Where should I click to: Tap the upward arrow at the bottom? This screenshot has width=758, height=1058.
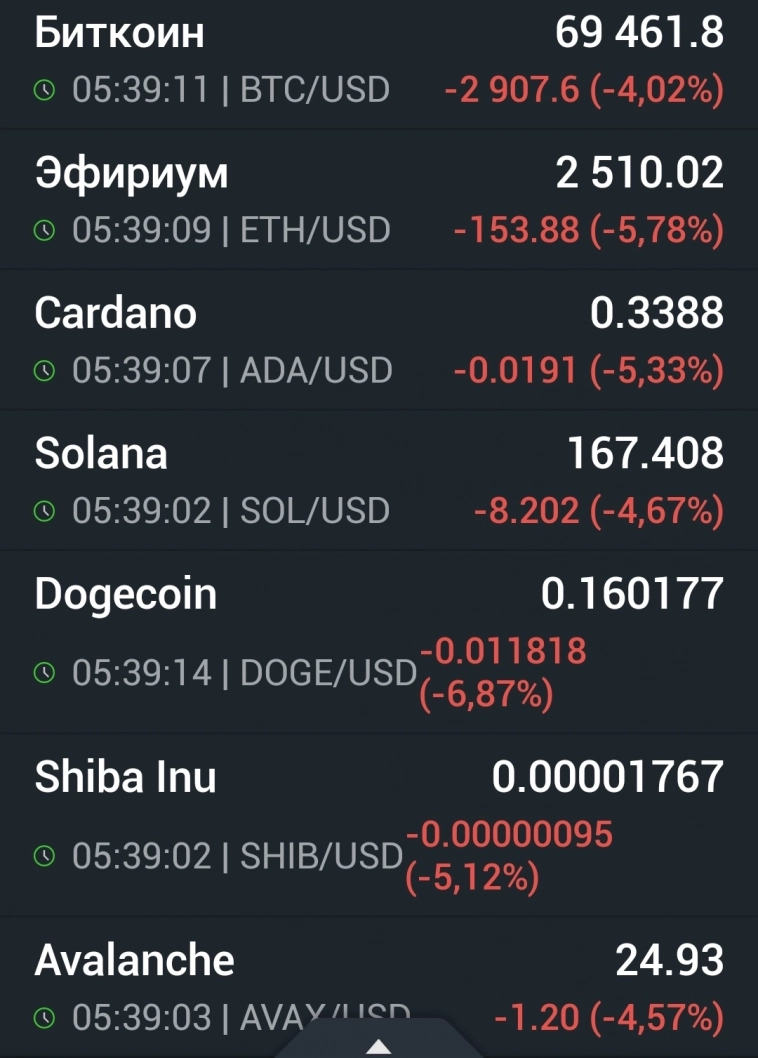(x=379, y=1045)
